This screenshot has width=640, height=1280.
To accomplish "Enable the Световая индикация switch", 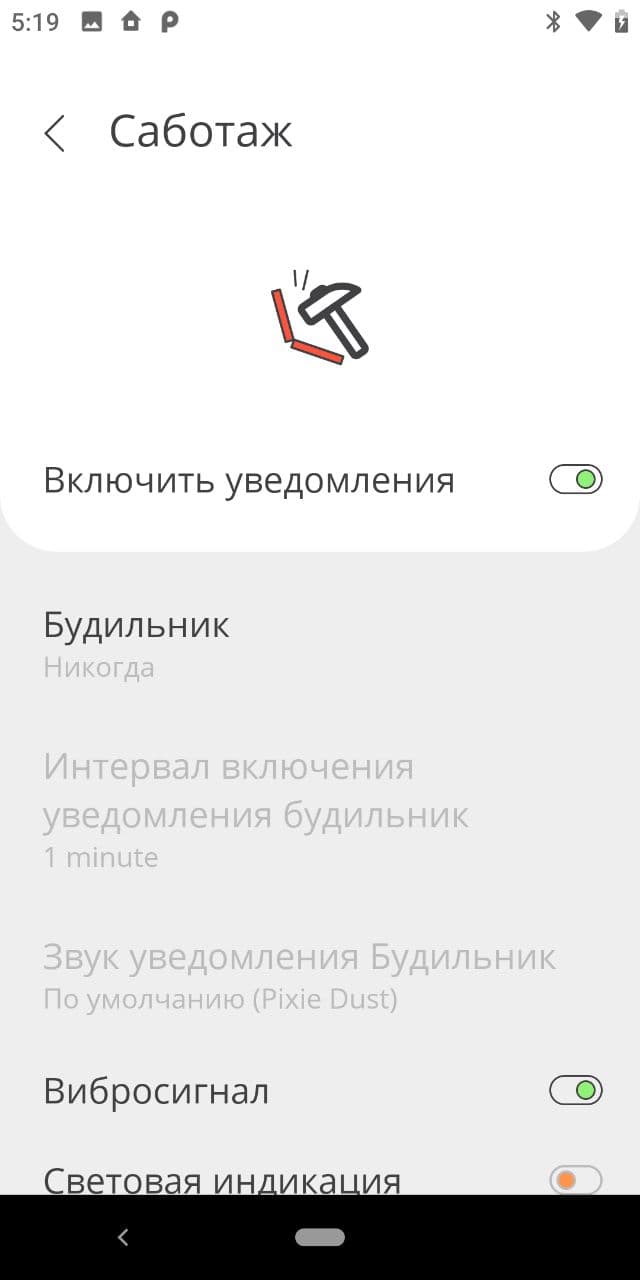I will coord(576,1180).
